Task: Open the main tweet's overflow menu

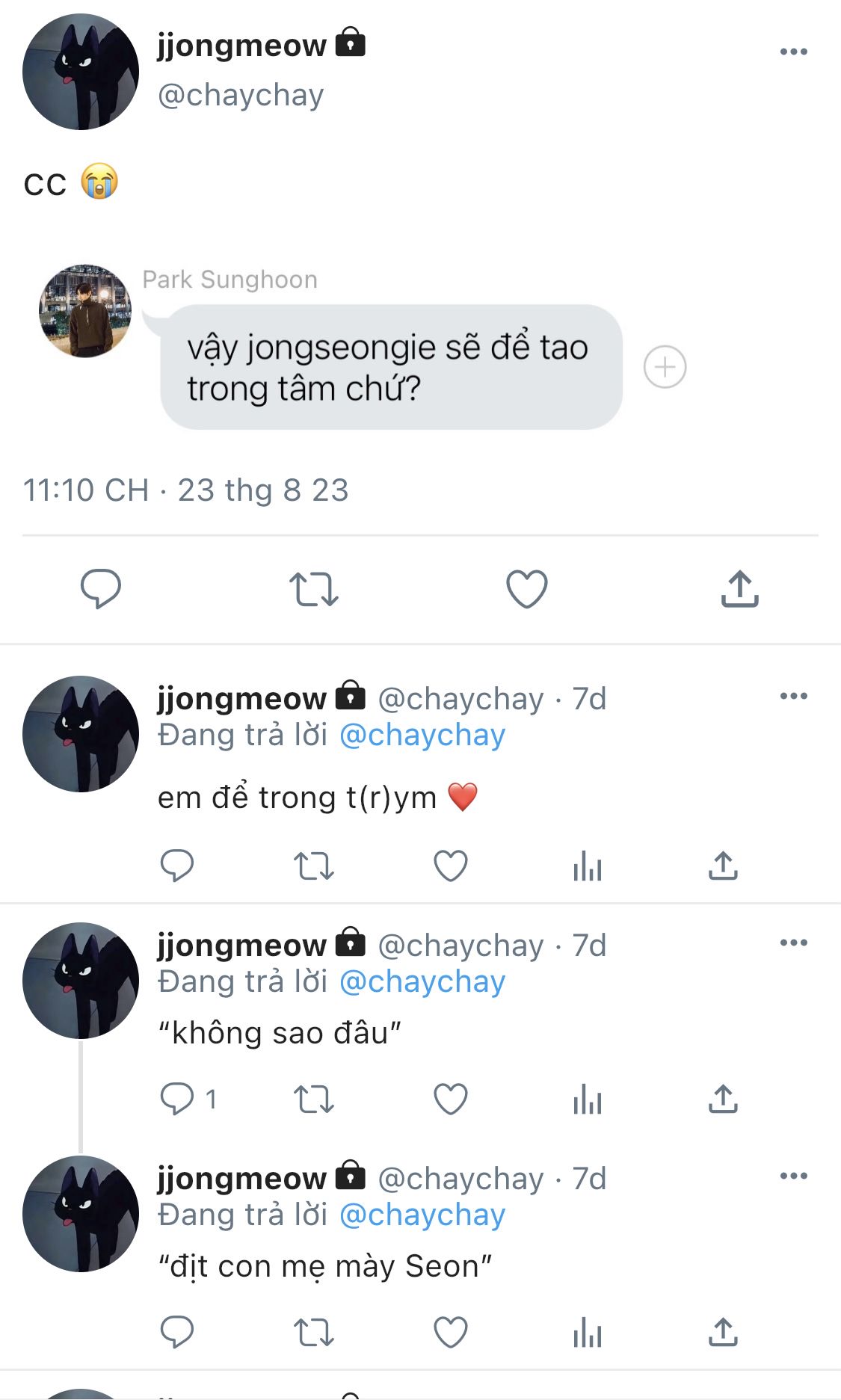Action: pos(793,52)
